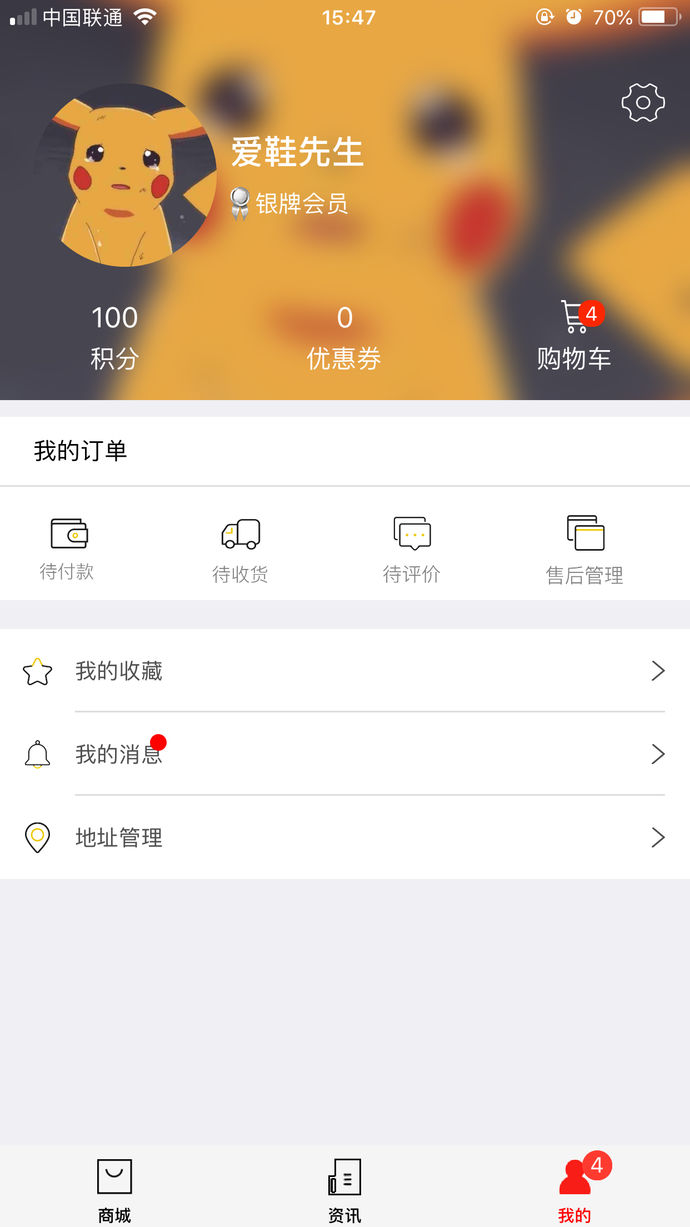
Task: Open 优惠券 coupons
Action: click(x=344, y=337)
